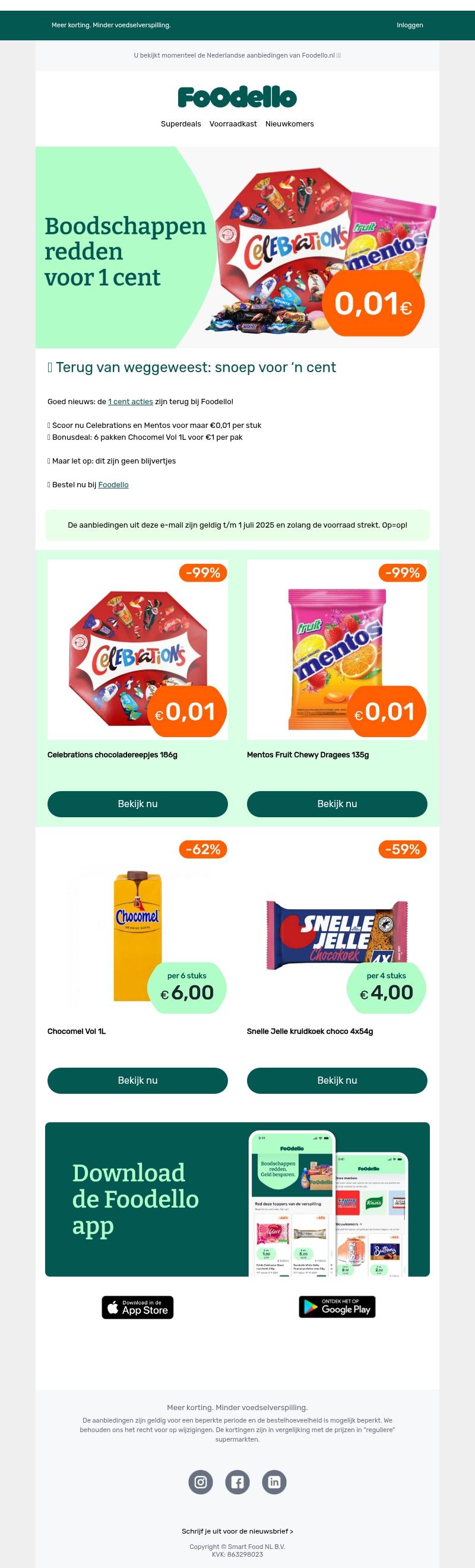Screen dimensions: 475x1568
Task: Open the 1 cent groceries hero banner
Action: [x=237, y=247]
